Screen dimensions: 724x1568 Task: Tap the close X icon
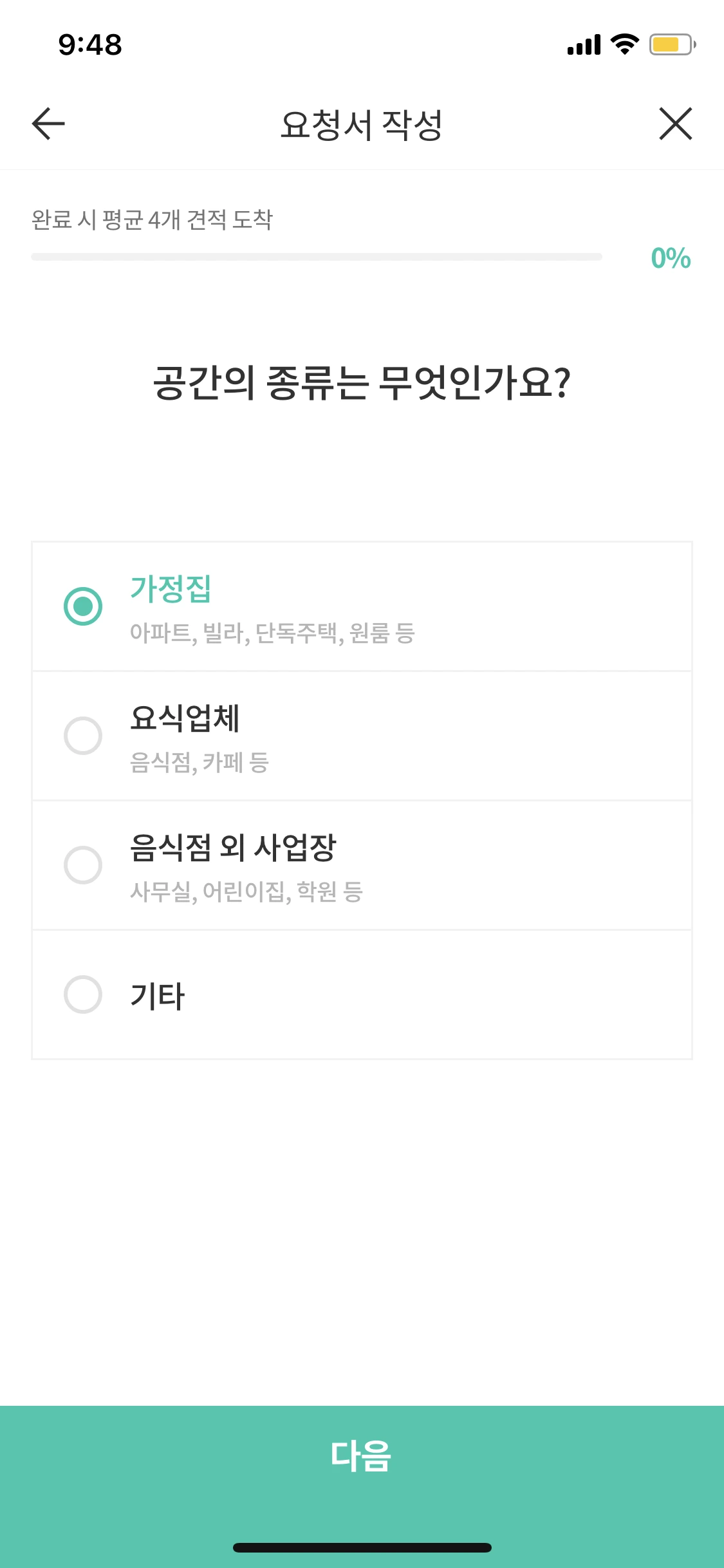(x=674, y=124)
